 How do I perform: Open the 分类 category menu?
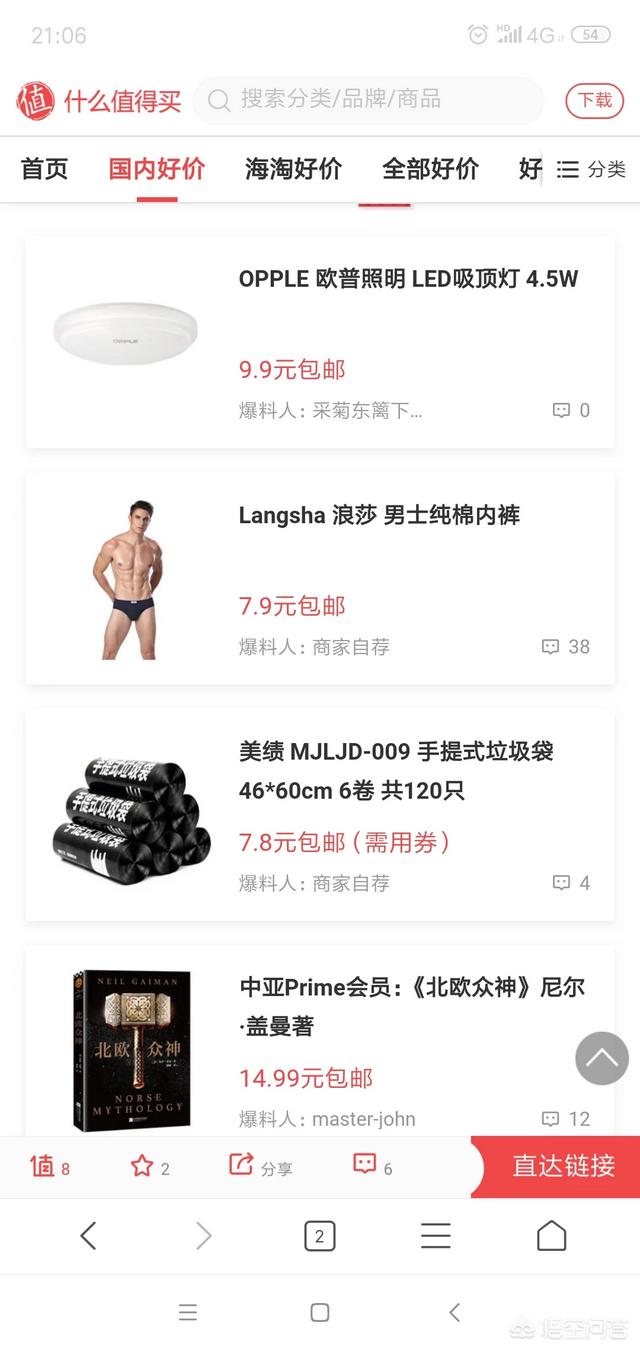(x=591, y=169)
